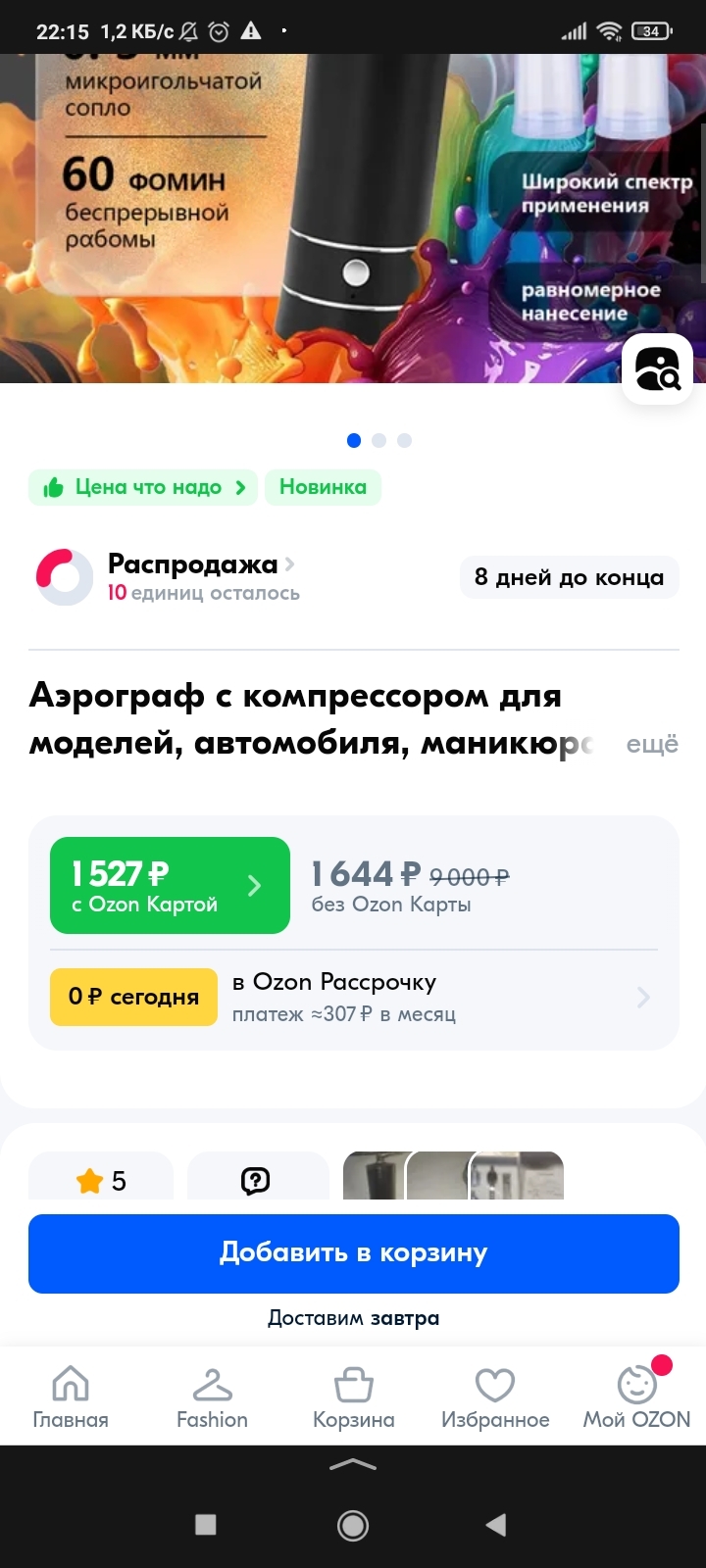Screen dimensions: 706x1568
Task: Open the 1 527 ₽ Ozon Card offer
Action: 170,885
